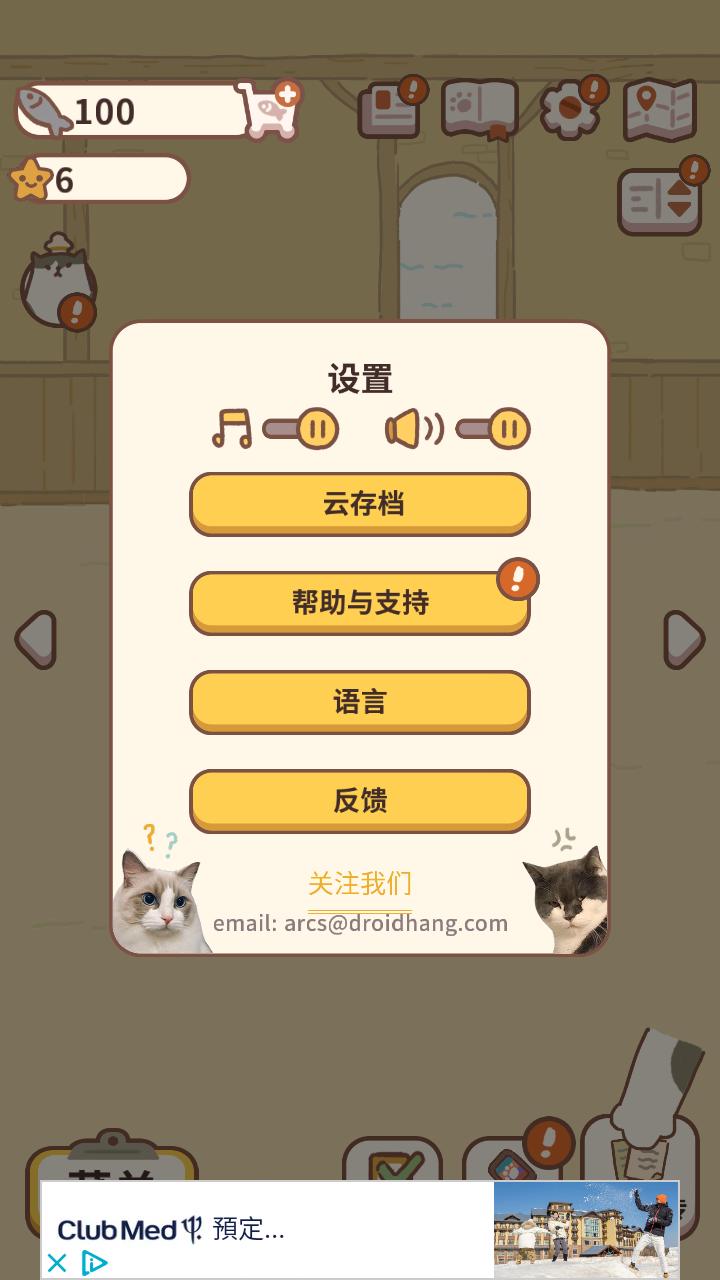The image size is (720, 1280).
Task: Toggle the sound effects switch
Action: click(x=492, y=430)
